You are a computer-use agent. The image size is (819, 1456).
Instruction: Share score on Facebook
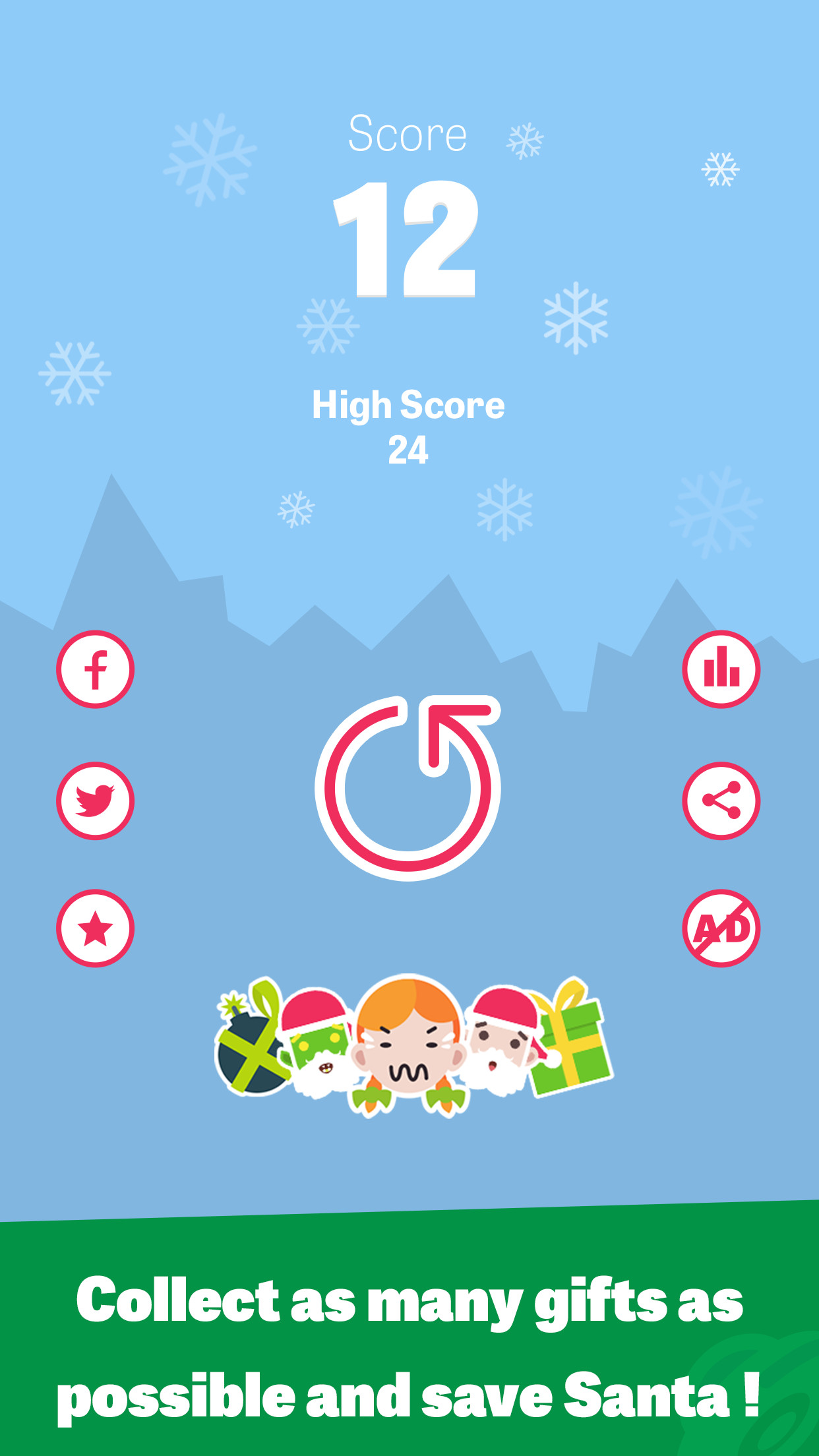tap(96, 669)
